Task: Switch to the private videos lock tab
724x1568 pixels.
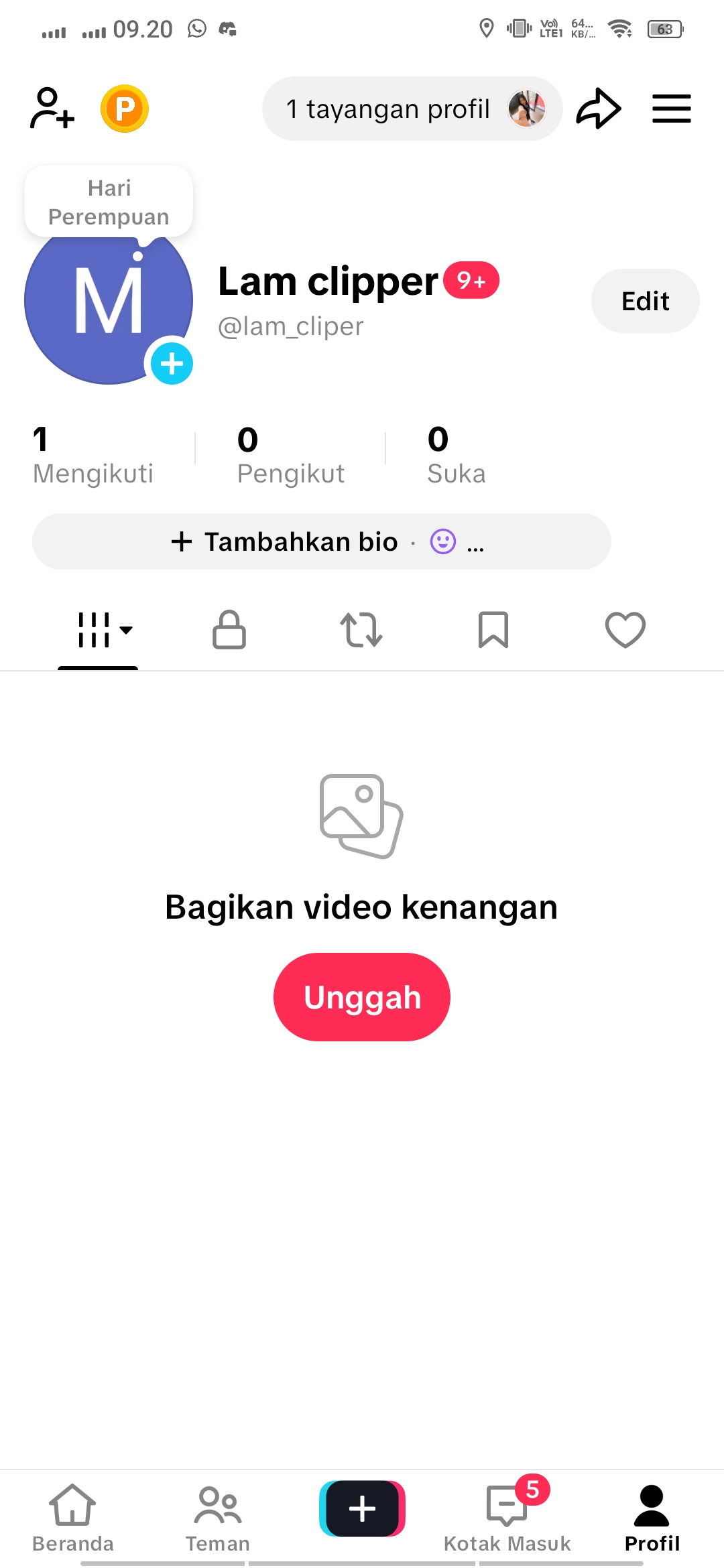Action: click(x=229, y=630)
